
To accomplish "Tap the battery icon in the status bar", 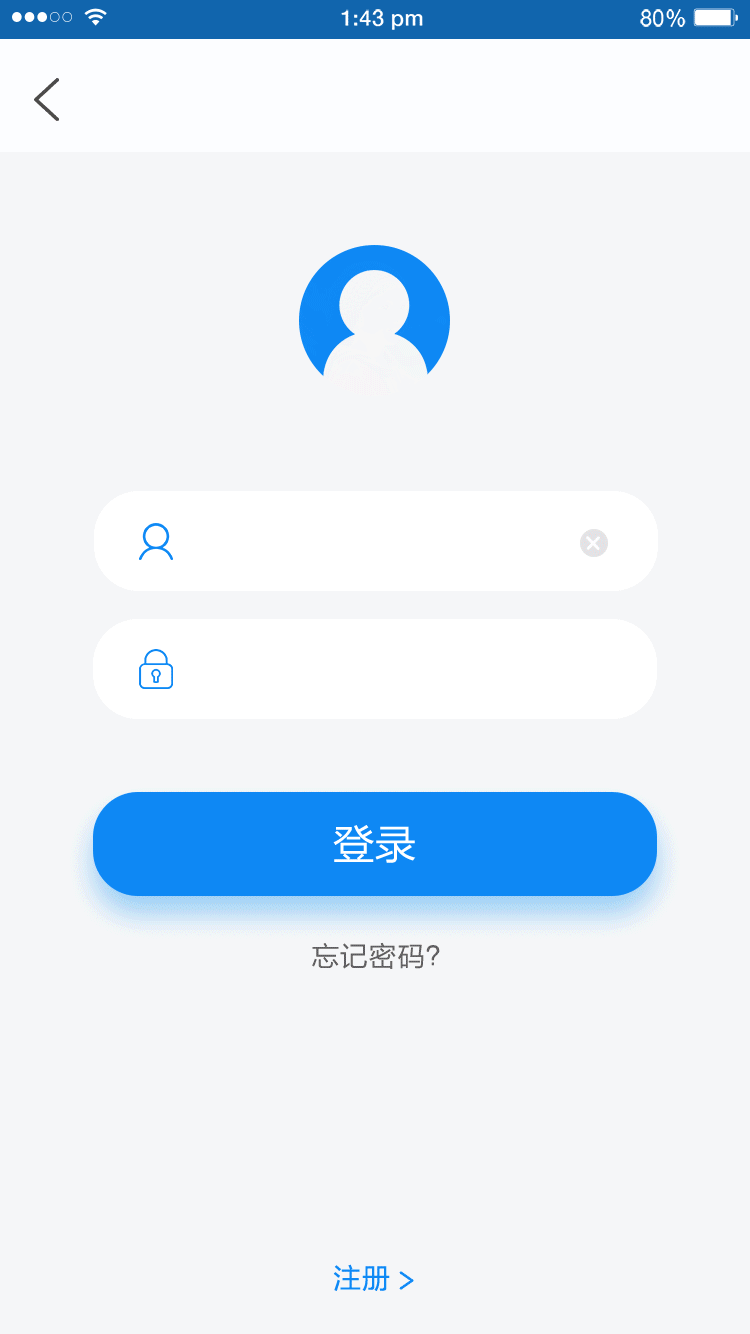I will coord(714,16).
